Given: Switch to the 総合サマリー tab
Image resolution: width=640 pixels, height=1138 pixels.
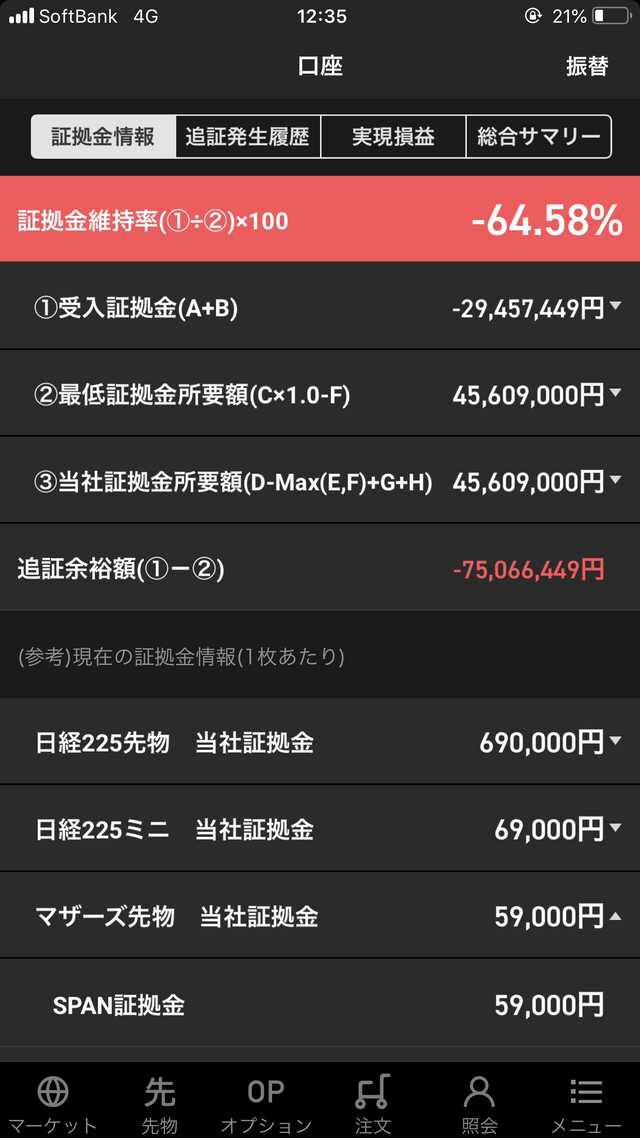Looking at the screenshot, I should pyautogui.click(x=538, y=137).
